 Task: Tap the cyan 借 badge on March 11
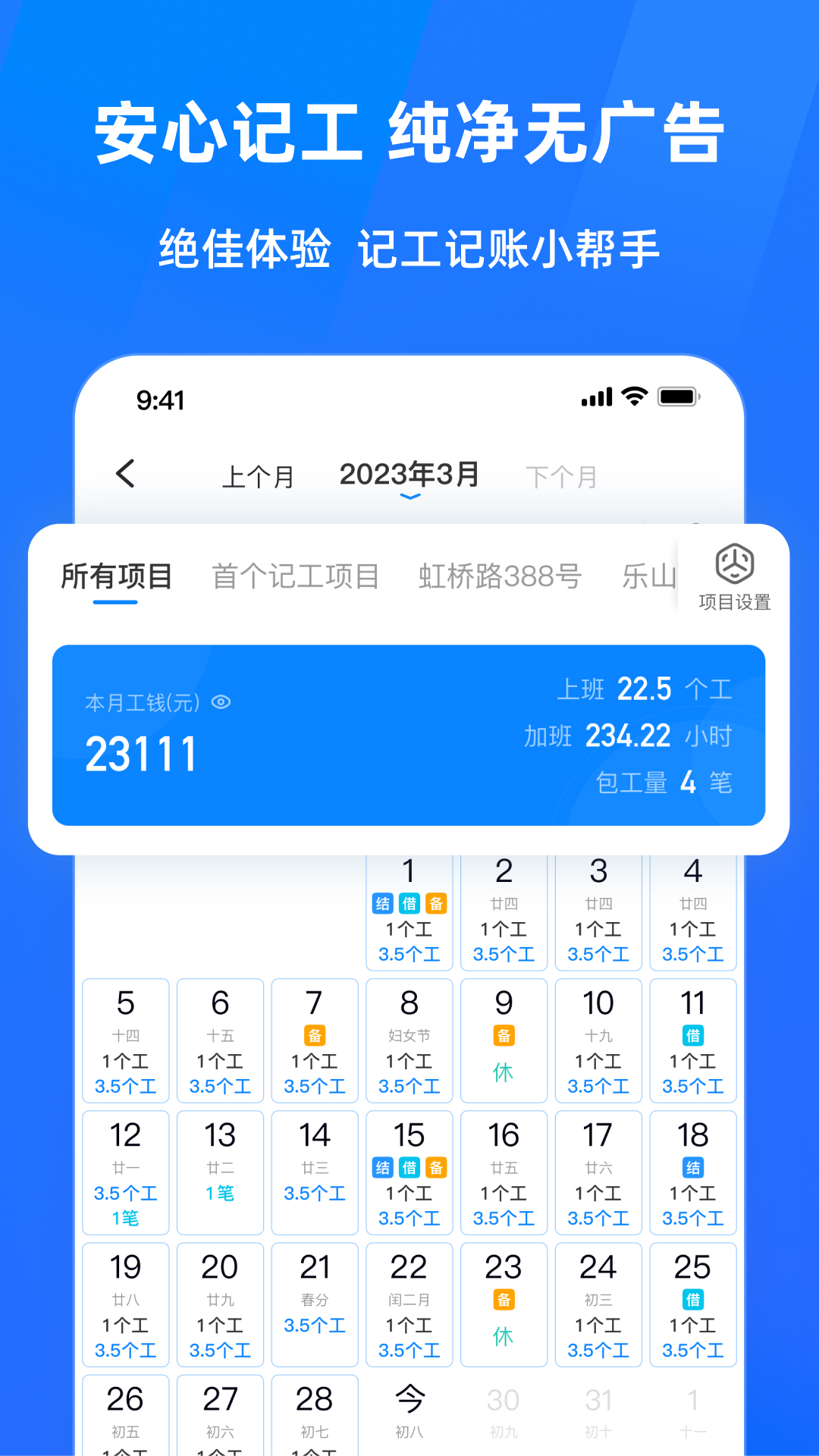692,1034
